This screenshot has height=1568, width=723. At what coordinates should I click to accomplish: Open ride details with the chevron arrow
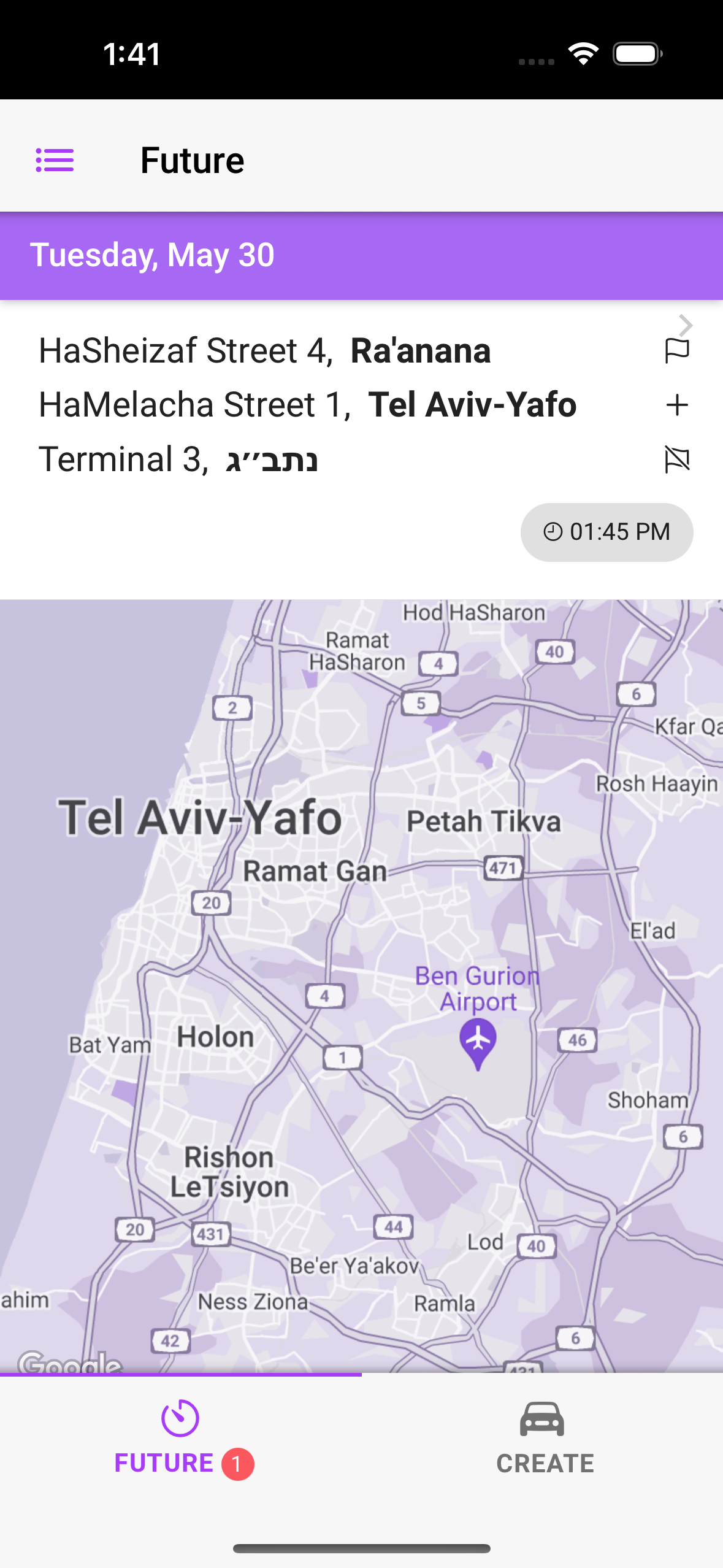(685, 325)
